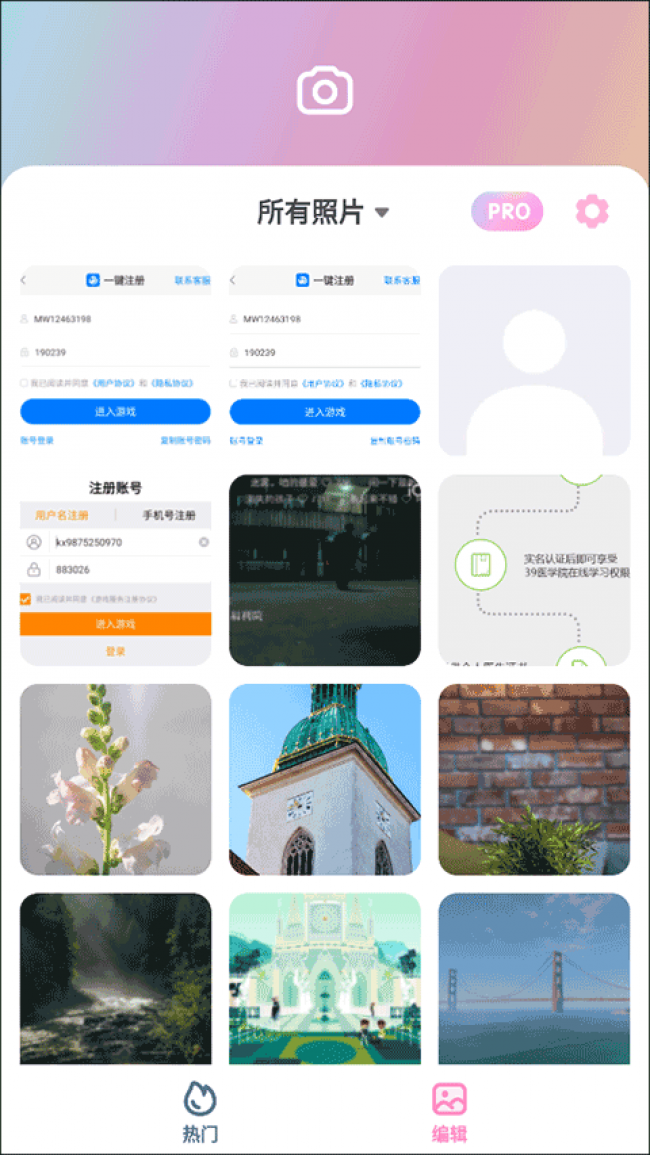Screen dimensions: 650x1155
Task: Open the dark night street photo
Action: click(325, 570)
